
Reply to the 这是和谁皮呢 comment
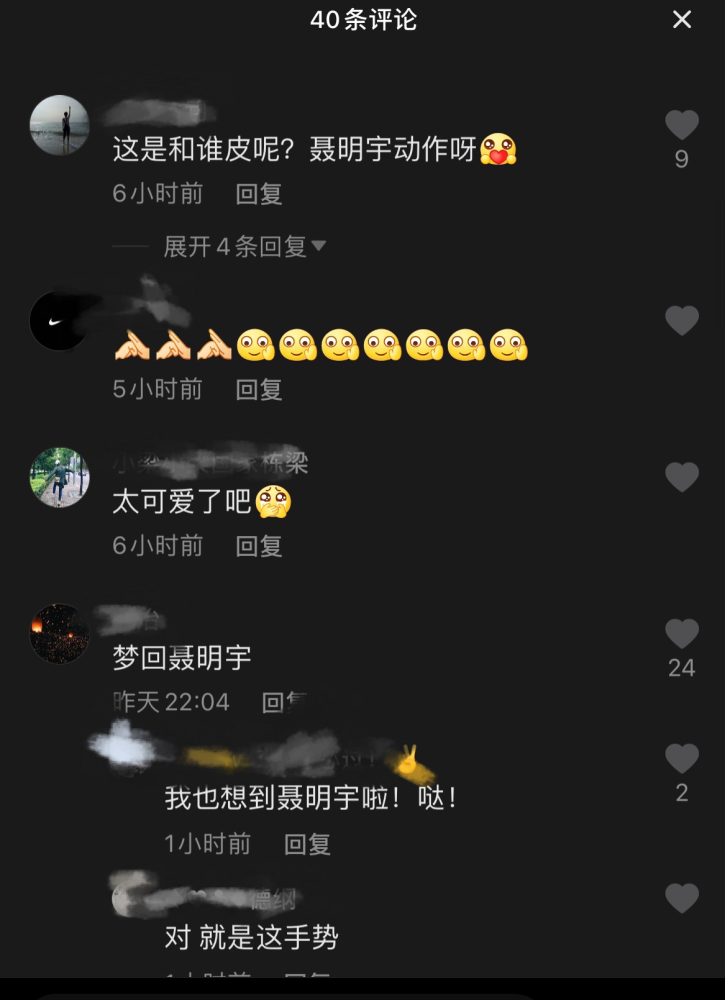259,193
